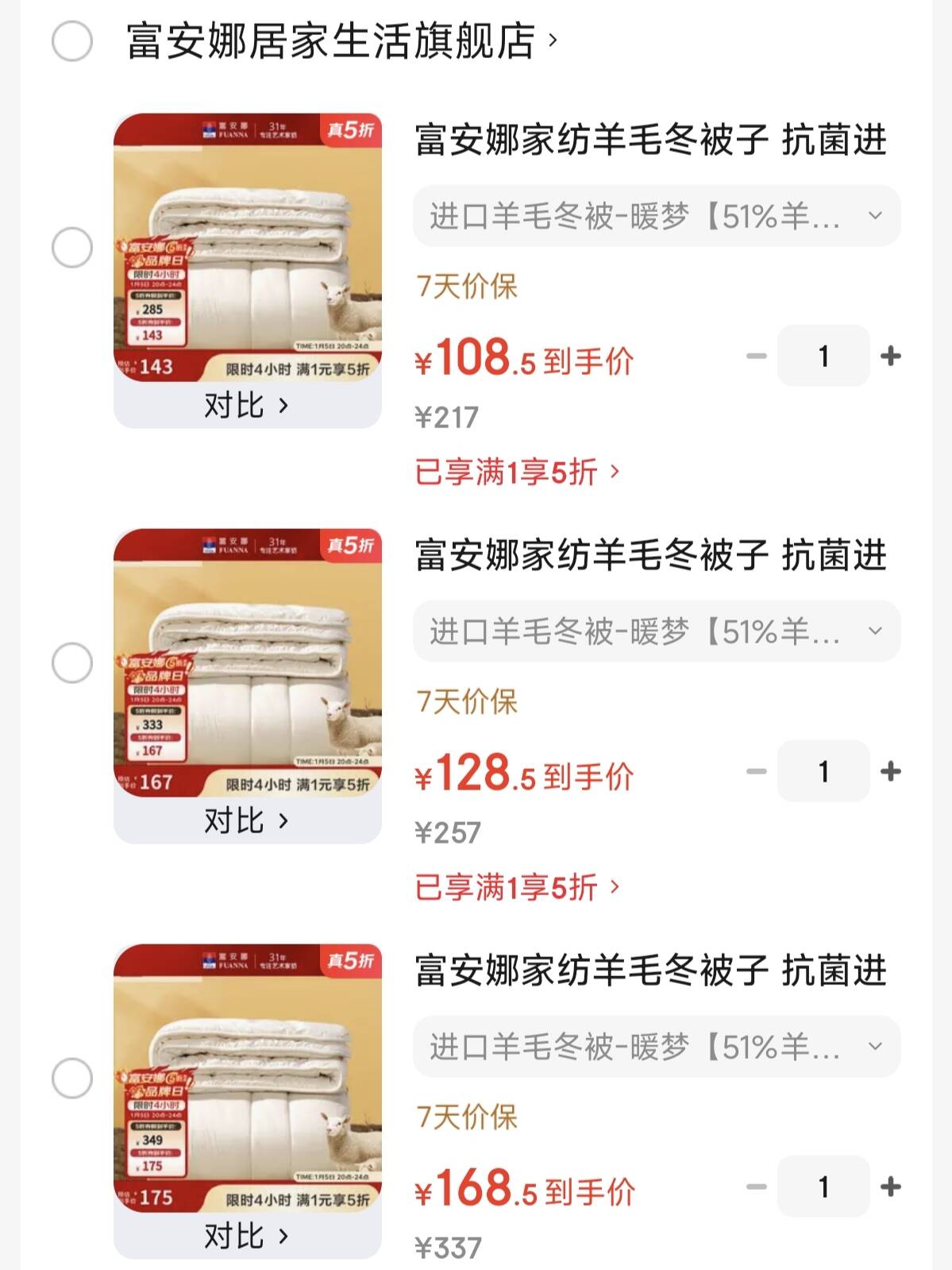Increase quantity of the ¥168.5 quilt
952x1270 pixels.
tap(891, 1187)
